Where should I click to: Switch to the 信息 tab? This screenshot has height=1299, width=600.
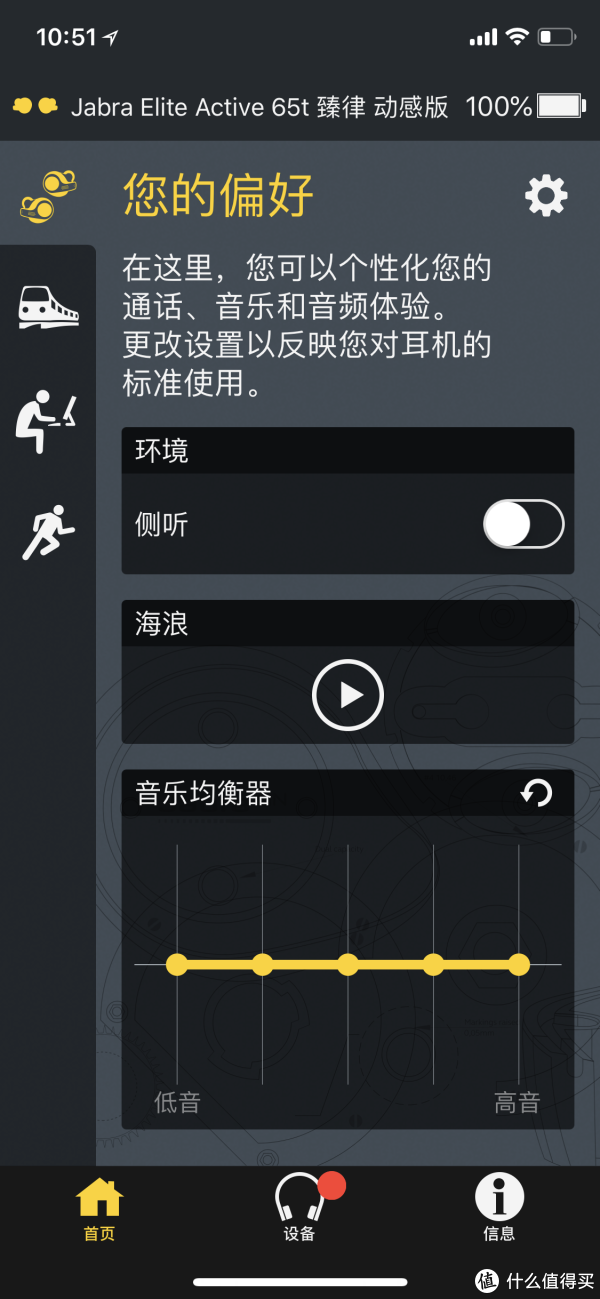[x=499, y=1208]
